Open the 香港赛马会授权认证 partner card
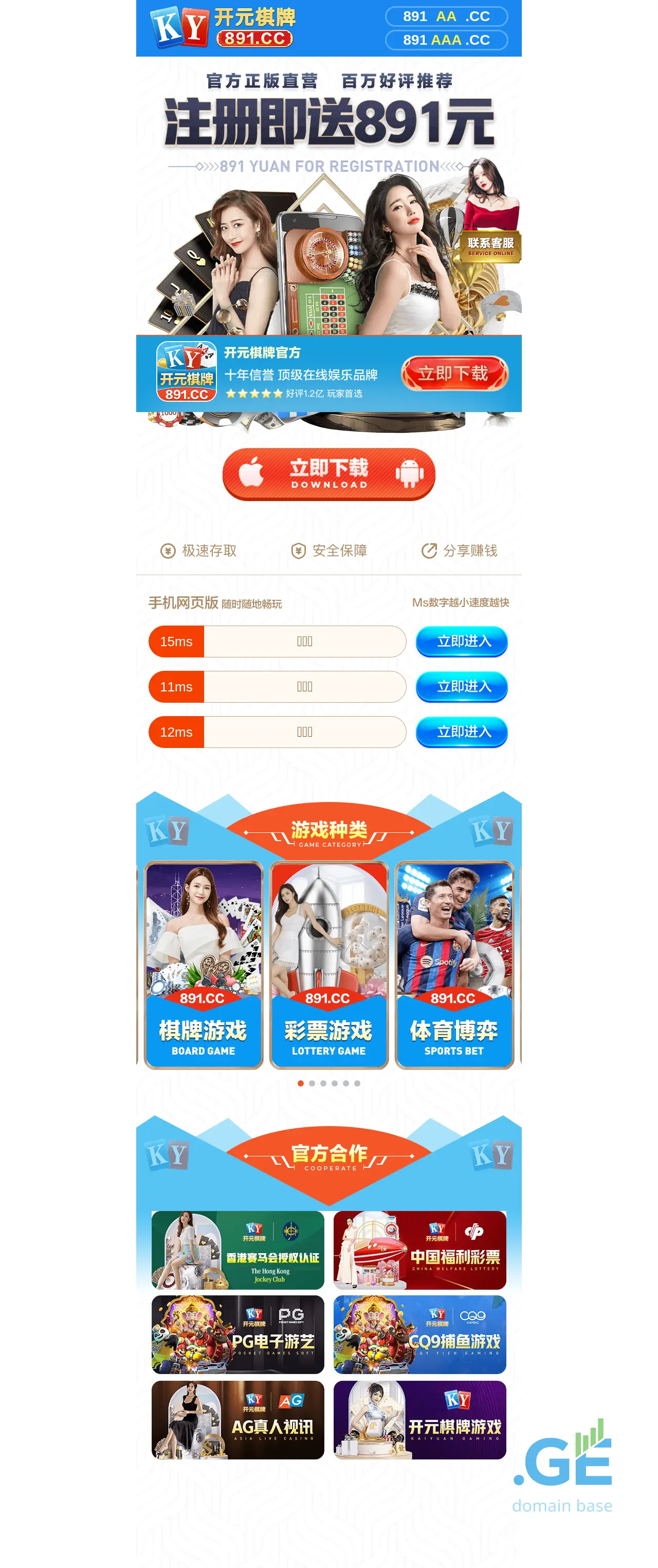 238,1250
